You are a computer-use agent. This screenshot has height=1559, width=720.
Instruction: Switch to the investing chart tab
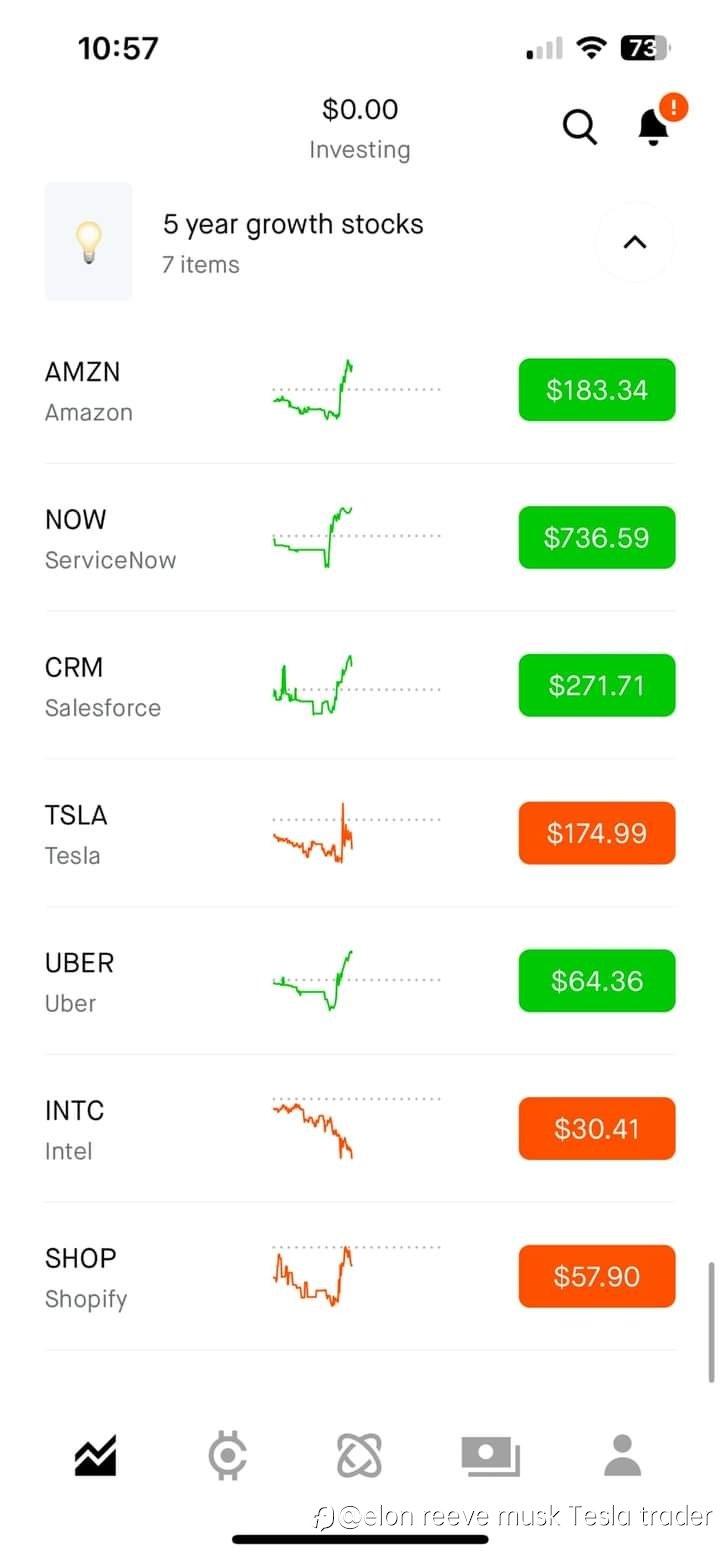click(96, 1455)
